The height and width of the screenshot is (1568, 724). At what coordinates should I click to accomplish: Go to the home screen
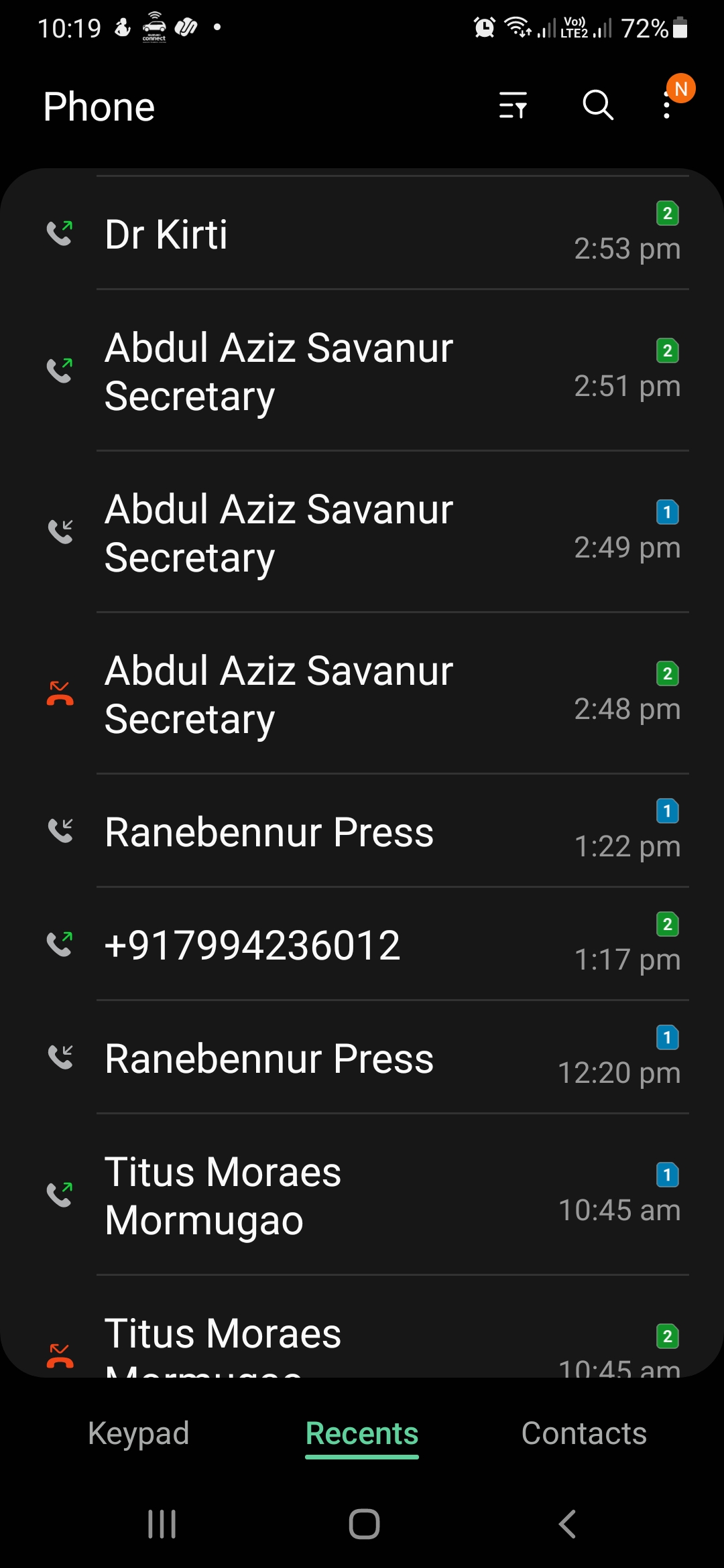click(364, 1524)
